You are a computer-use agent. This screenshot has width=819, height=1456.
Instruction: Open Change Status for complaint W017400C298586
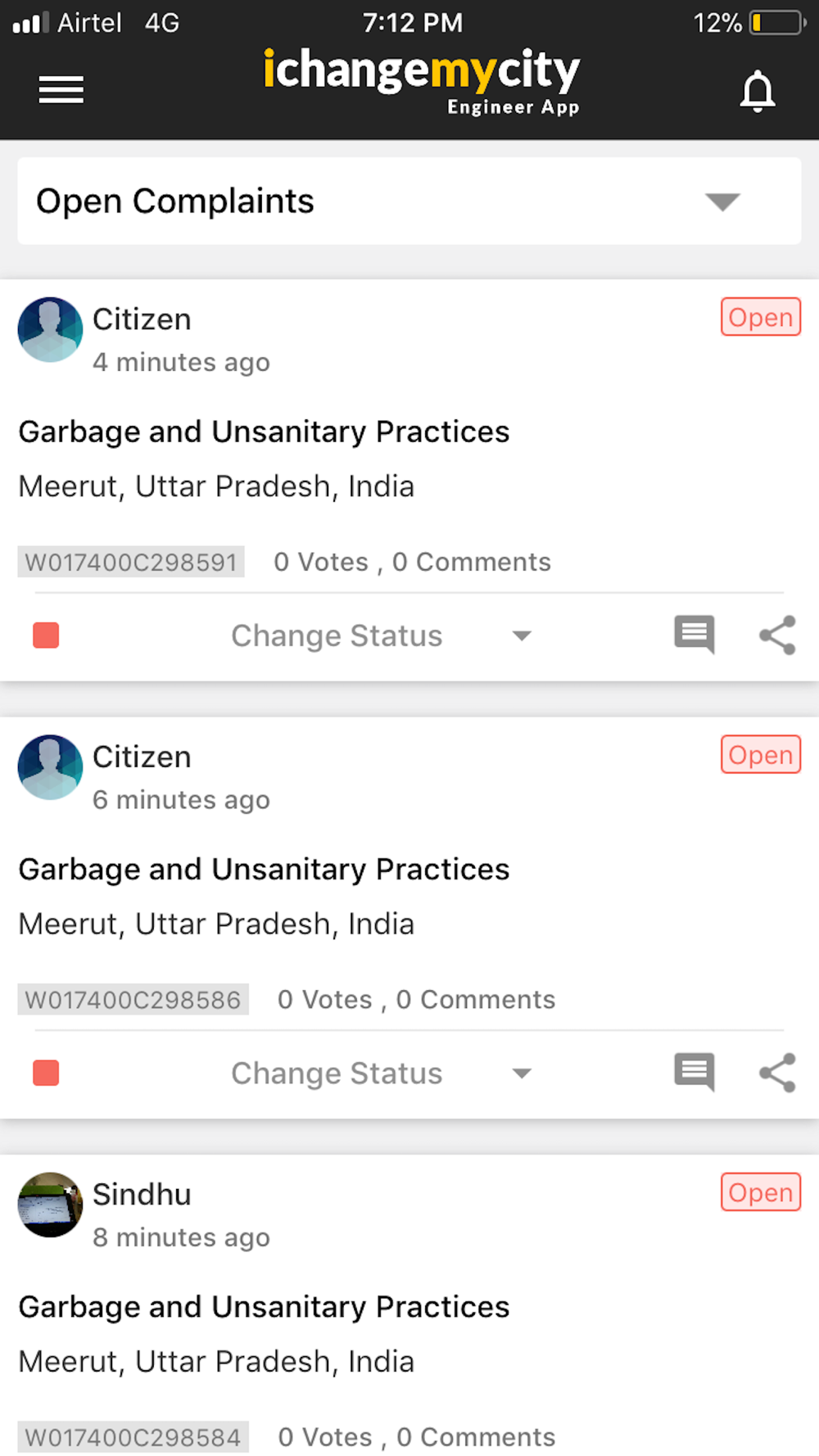(x=382, y=1073)
